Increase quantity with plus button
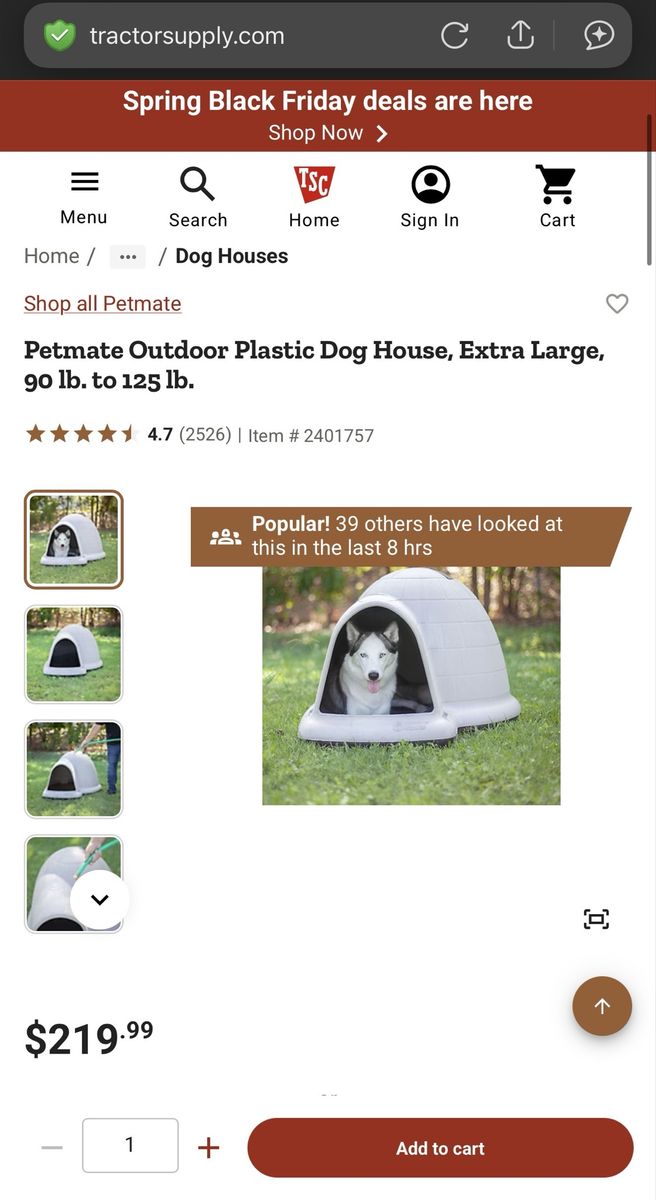The height and width of the screenshot is (1200, 656). [208, 1146]
